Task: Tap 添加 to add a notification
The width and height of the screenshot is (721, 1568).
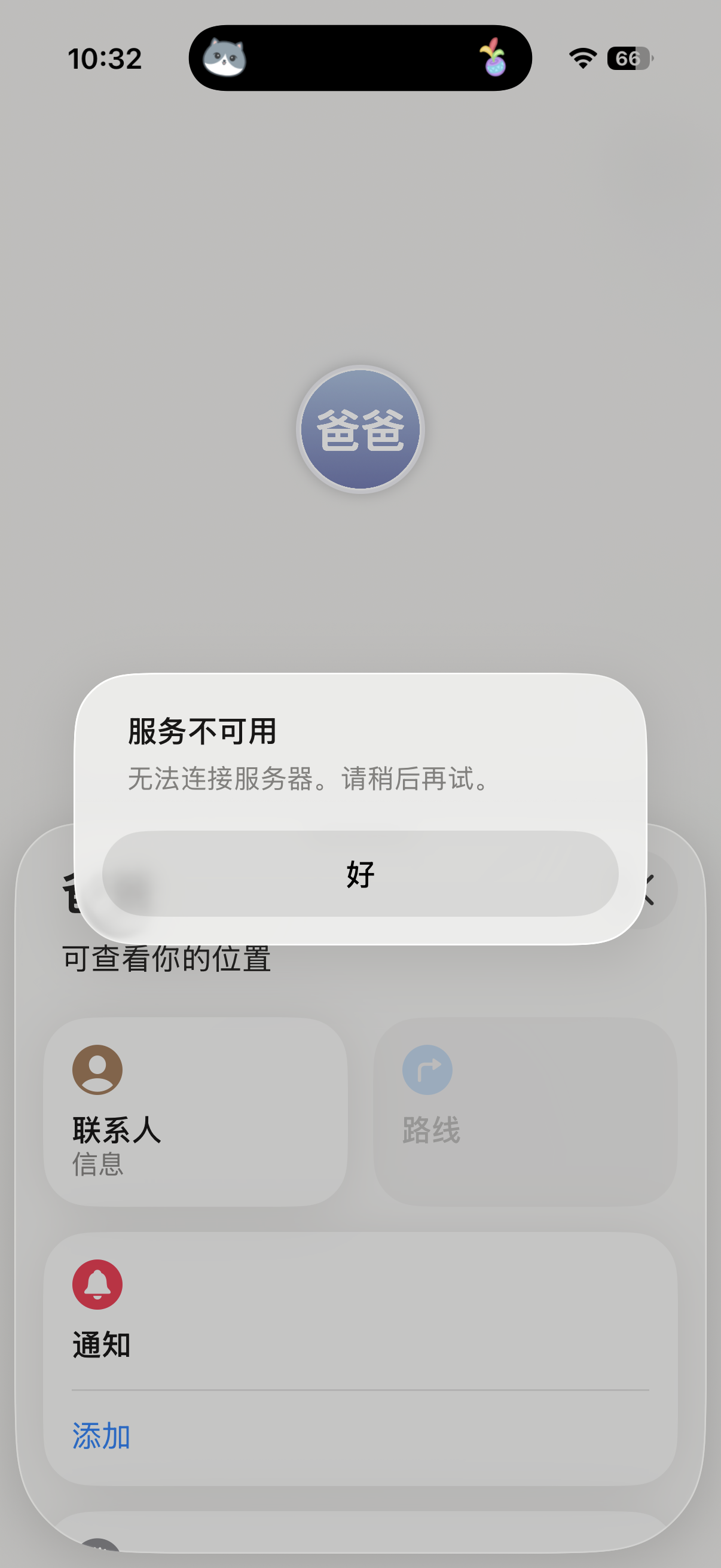Action: tap(102, 1436)
